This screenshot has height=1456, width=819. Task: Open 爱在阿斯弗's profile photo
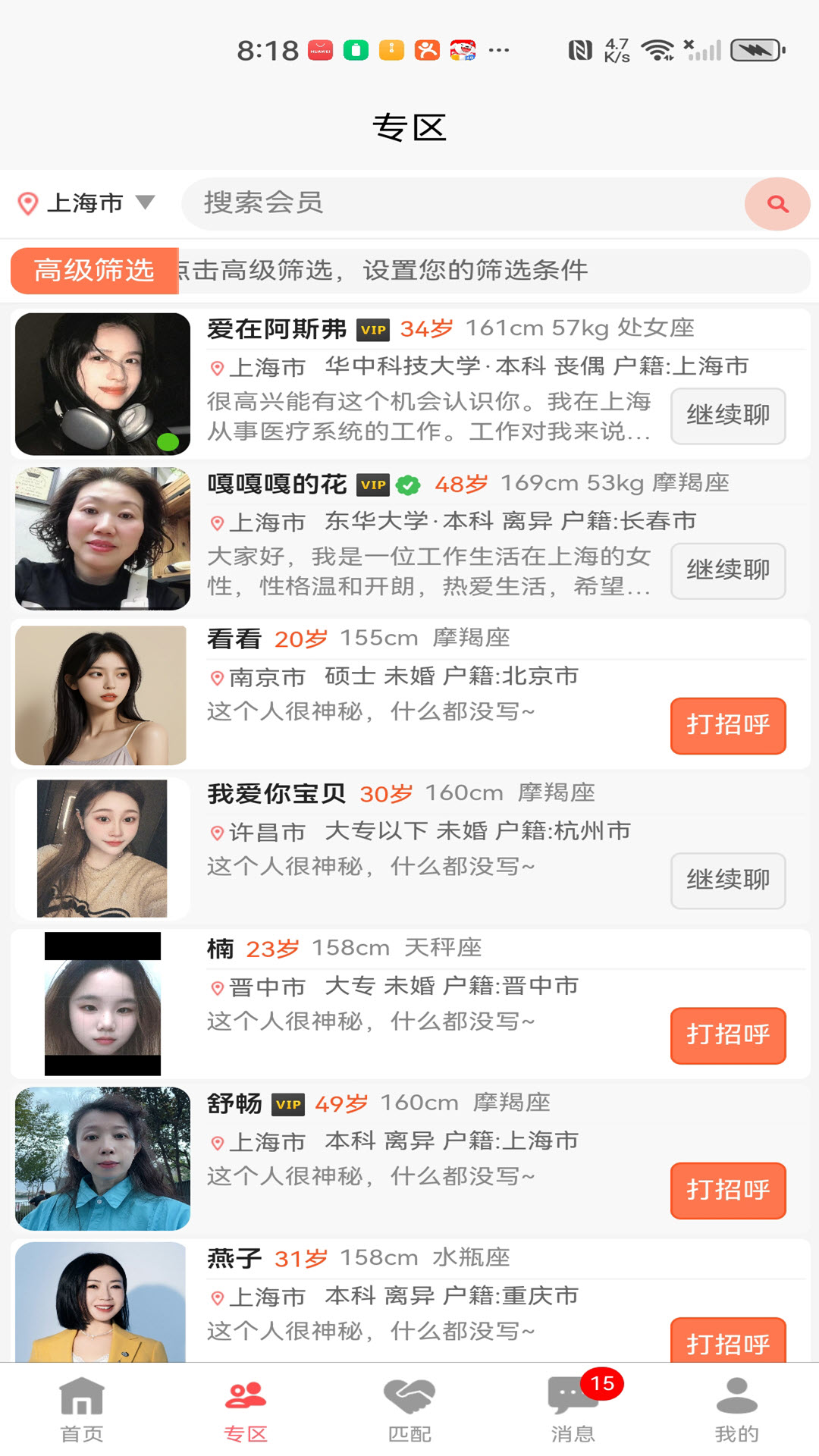tap(102, 384)
